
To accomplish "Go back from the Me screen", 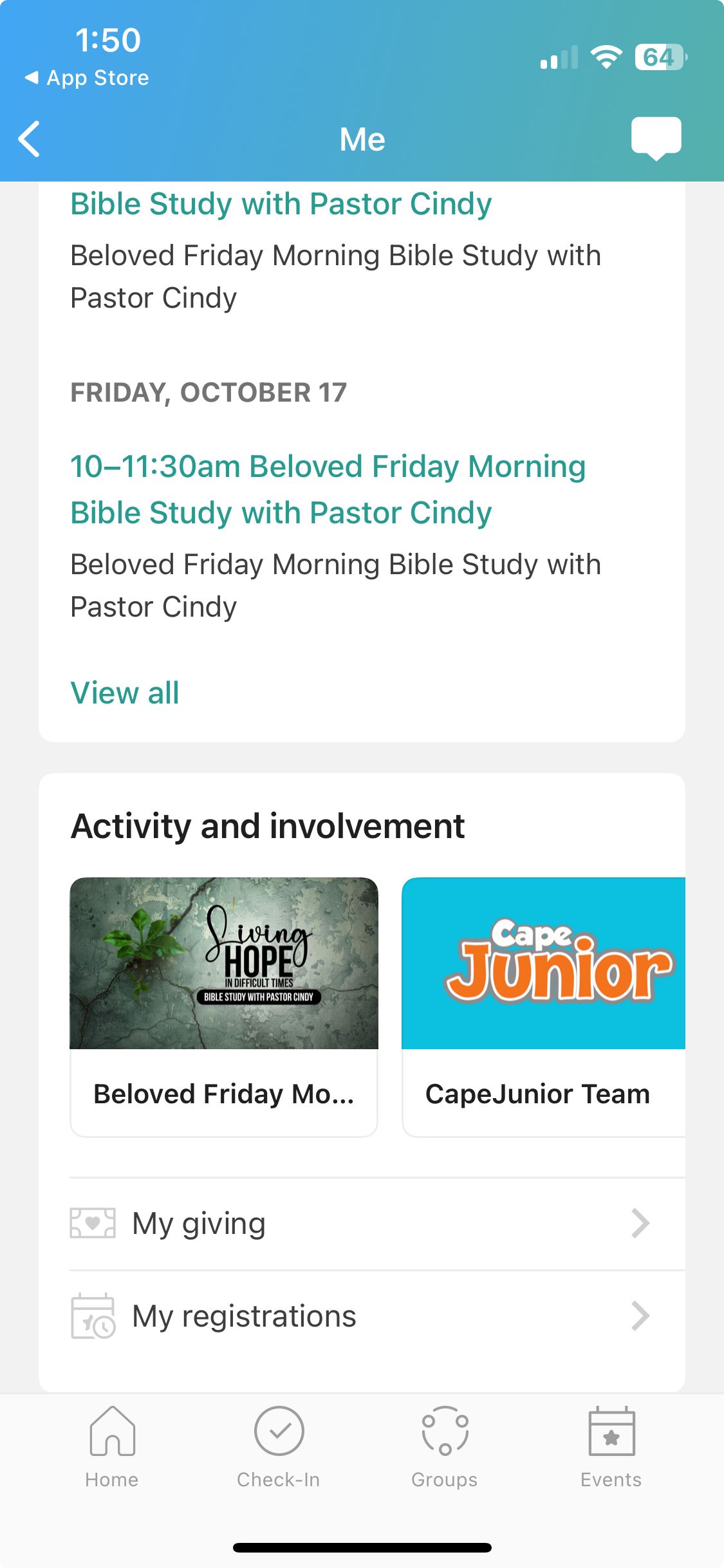I will click(x=30, y=139).
